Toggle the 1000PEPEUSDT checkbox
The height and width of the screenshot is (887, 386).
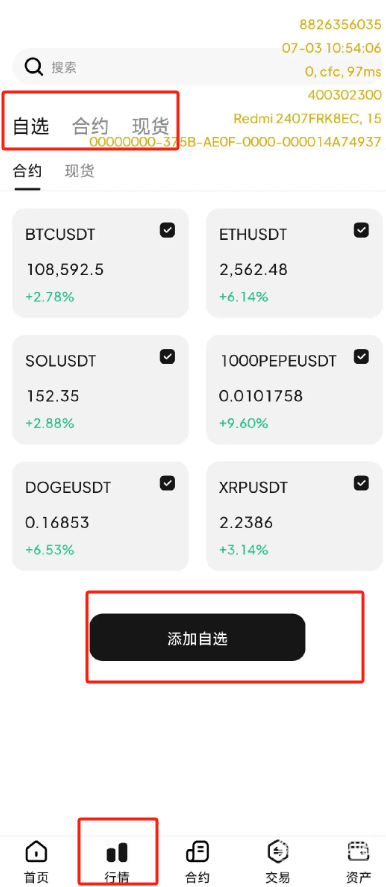point(361,356)
